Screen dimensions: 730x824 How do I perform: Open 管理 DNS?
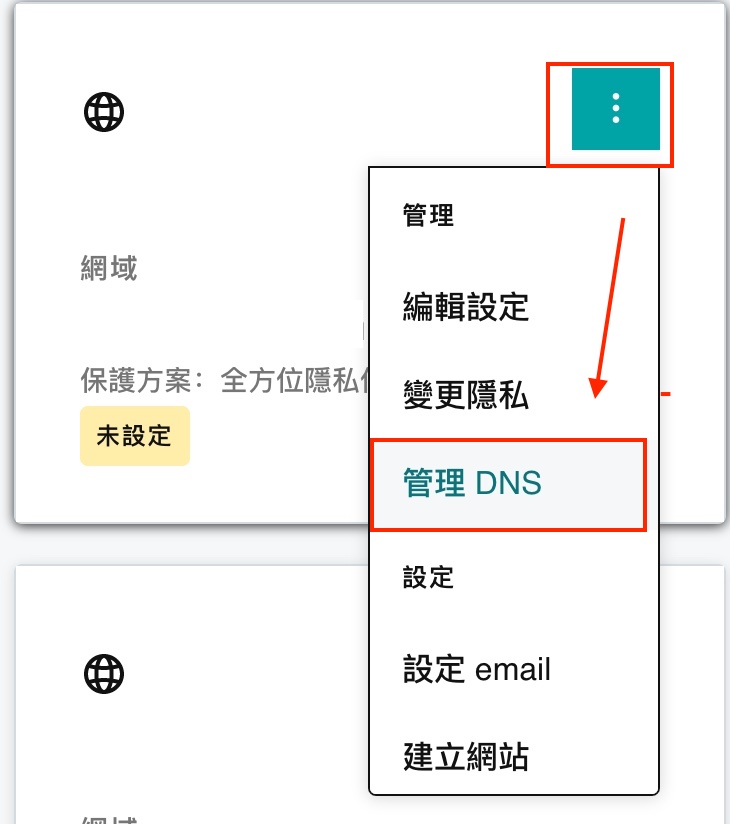click(x=472, y=484)
